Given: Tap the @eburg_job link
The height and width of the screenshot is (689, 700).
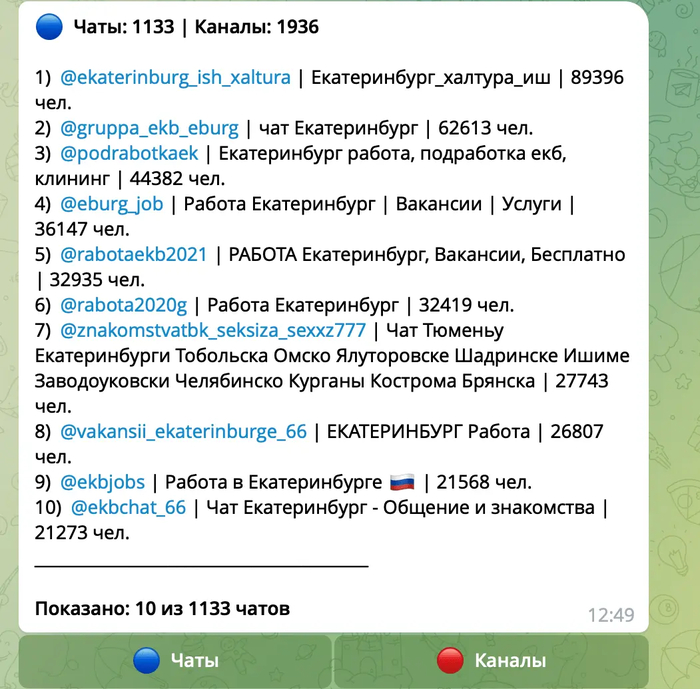Looking at the screenshot, I should pyautogui.click(x=111, y=205).
